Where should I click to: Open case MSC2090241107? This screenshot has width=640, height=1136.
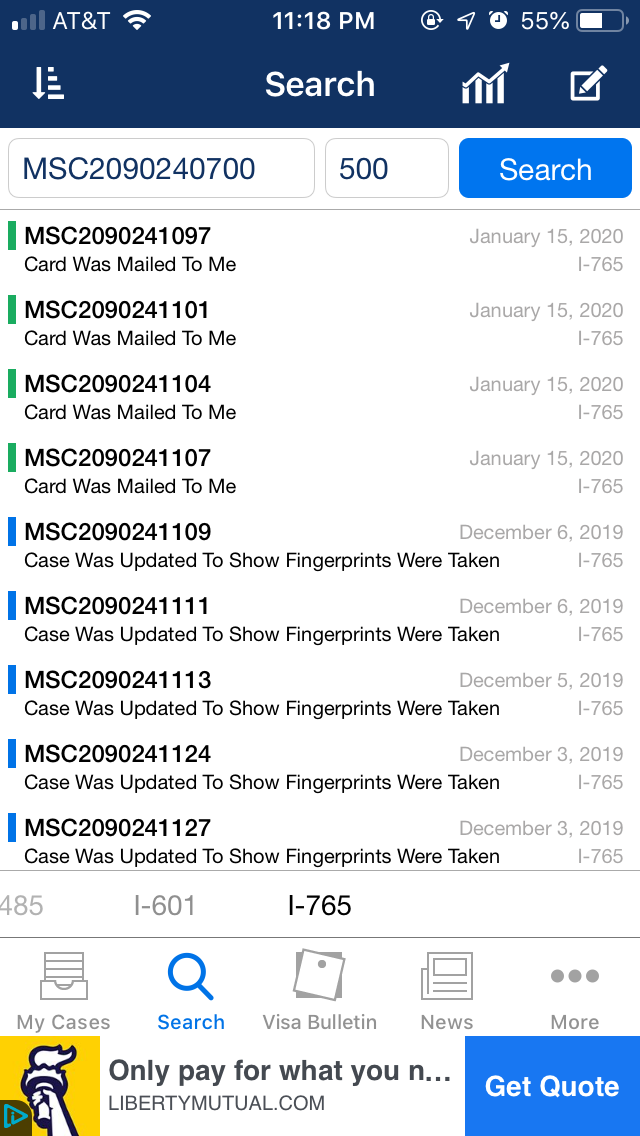(320, 472)
